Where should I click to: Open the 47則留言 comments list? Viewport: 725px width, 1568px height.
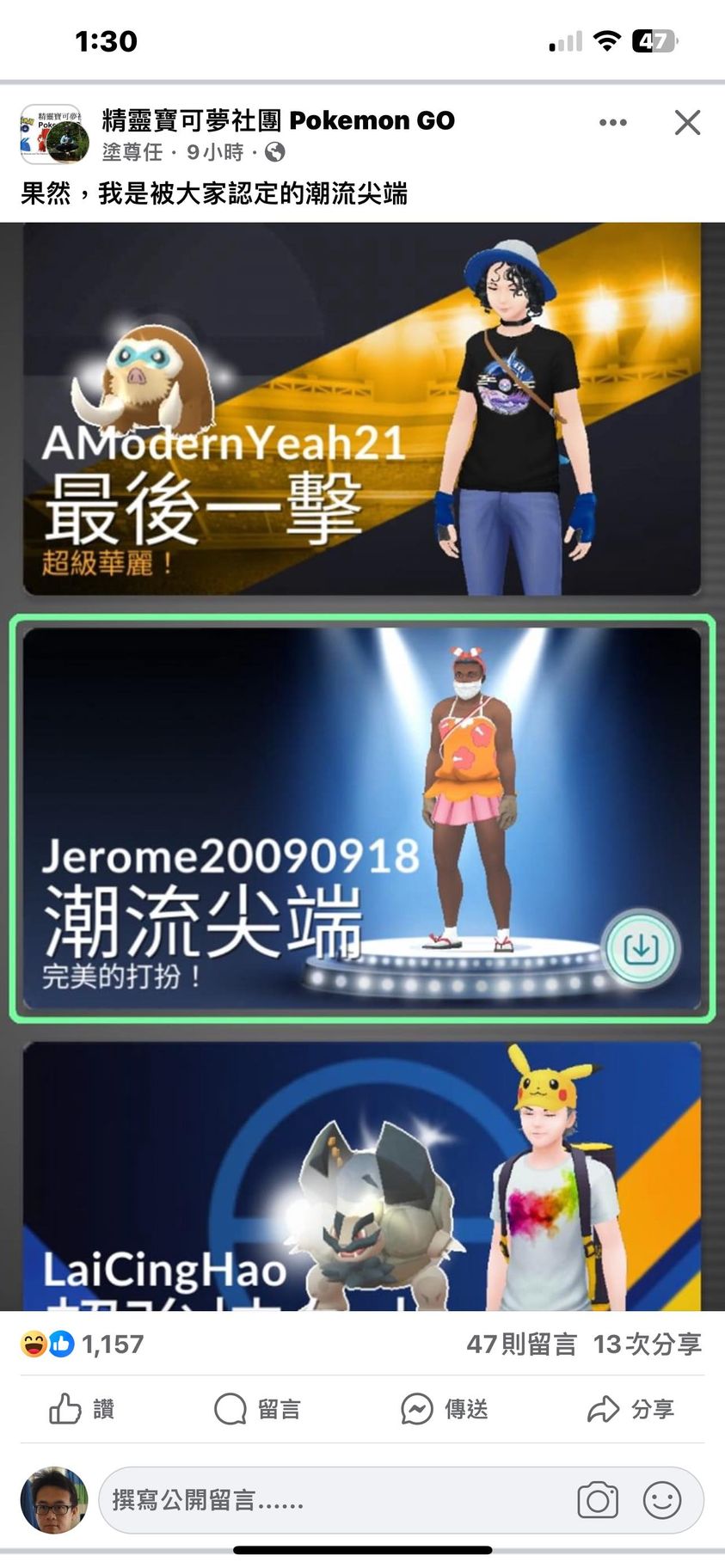[520, 1344]
